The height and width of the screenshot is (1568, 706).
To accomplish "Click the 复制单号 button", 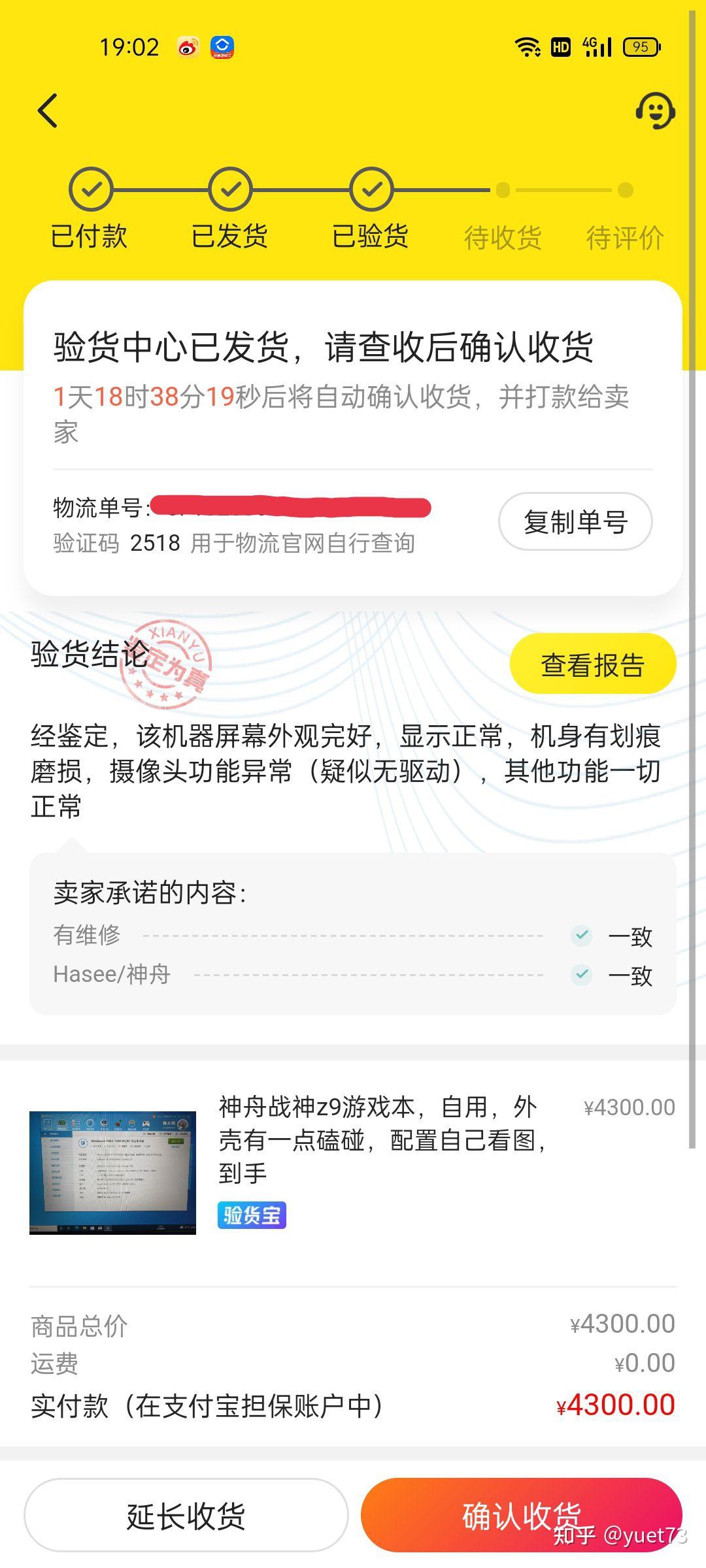I will click(575, 521).
